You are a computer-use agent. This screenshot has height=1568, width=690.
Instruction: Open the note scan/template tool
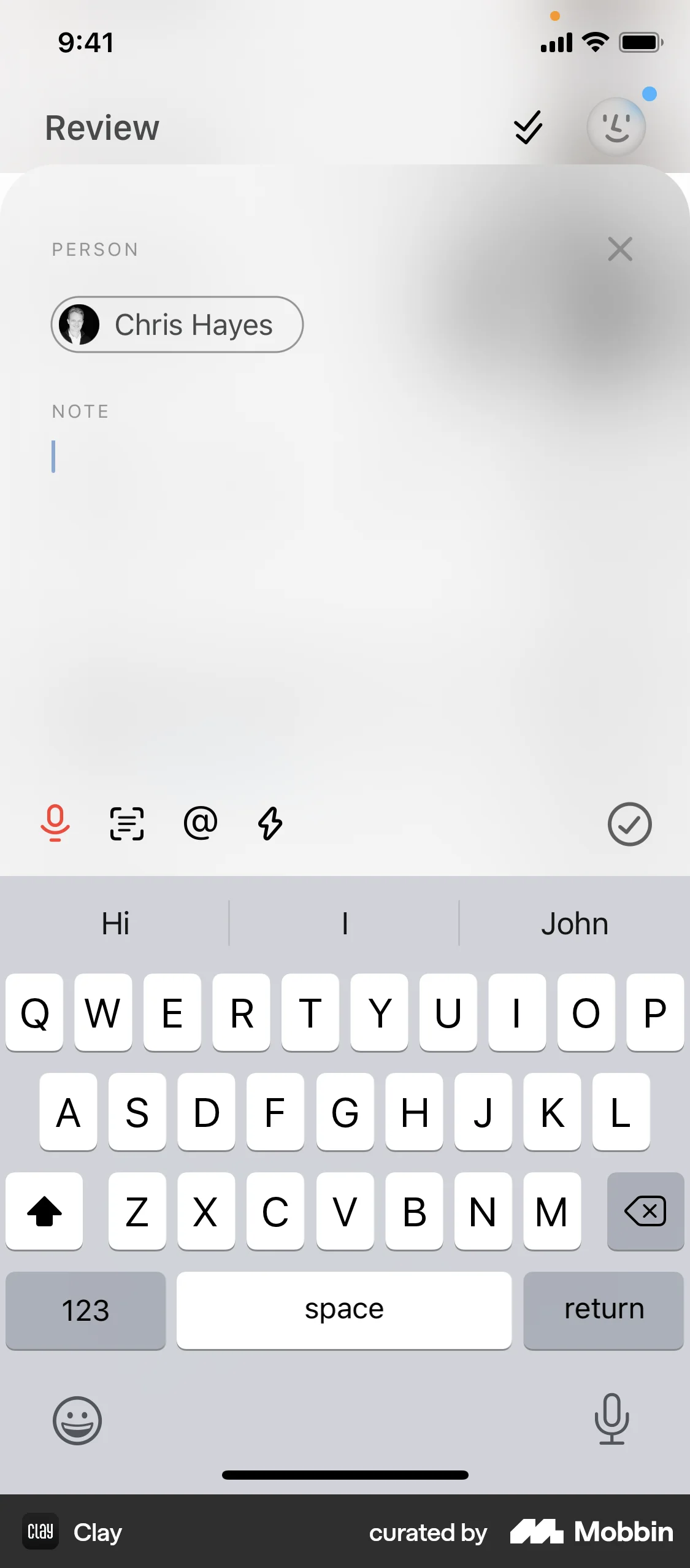(x=126, y=824)
